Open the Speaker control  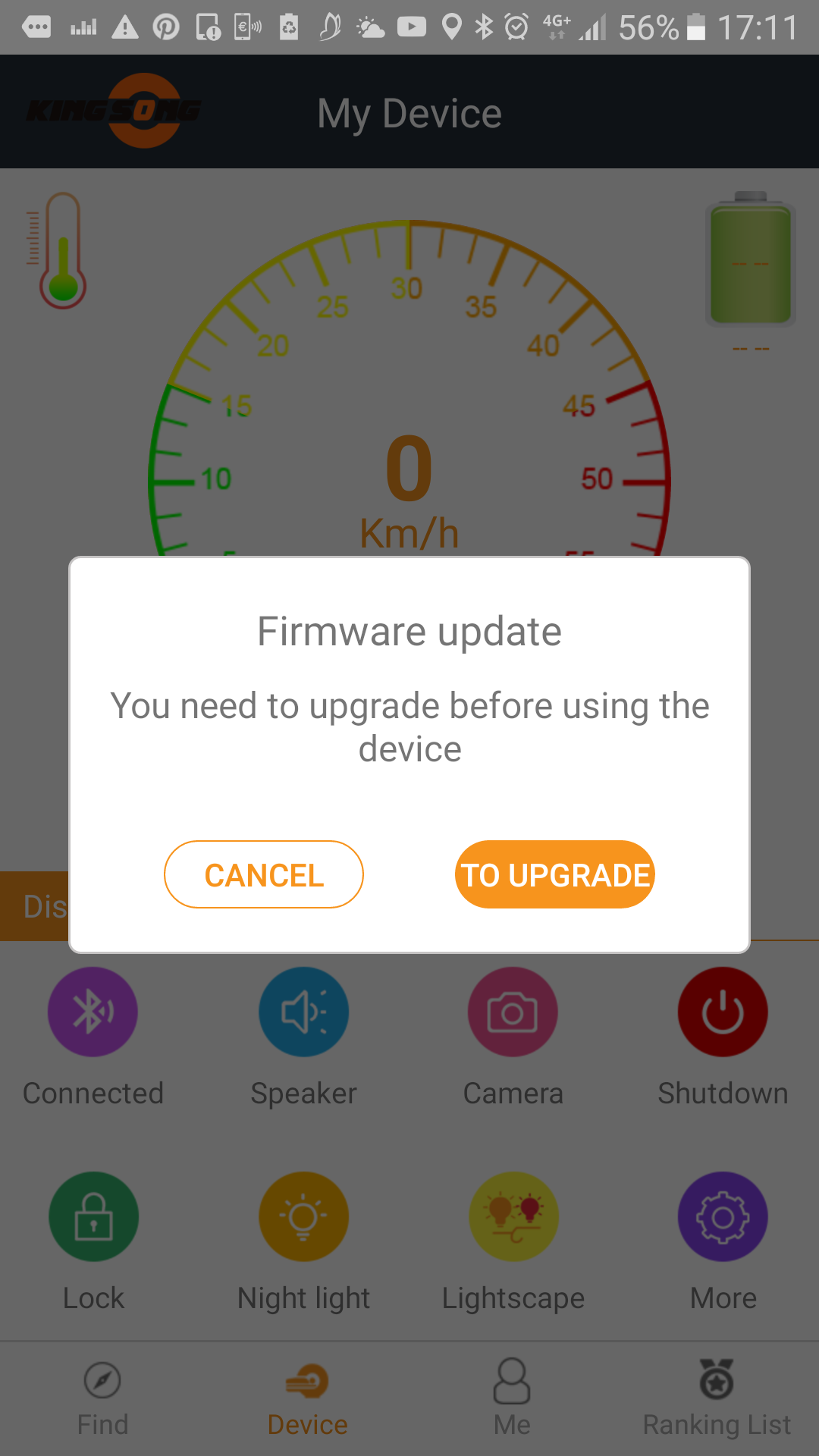[304, 1012]
